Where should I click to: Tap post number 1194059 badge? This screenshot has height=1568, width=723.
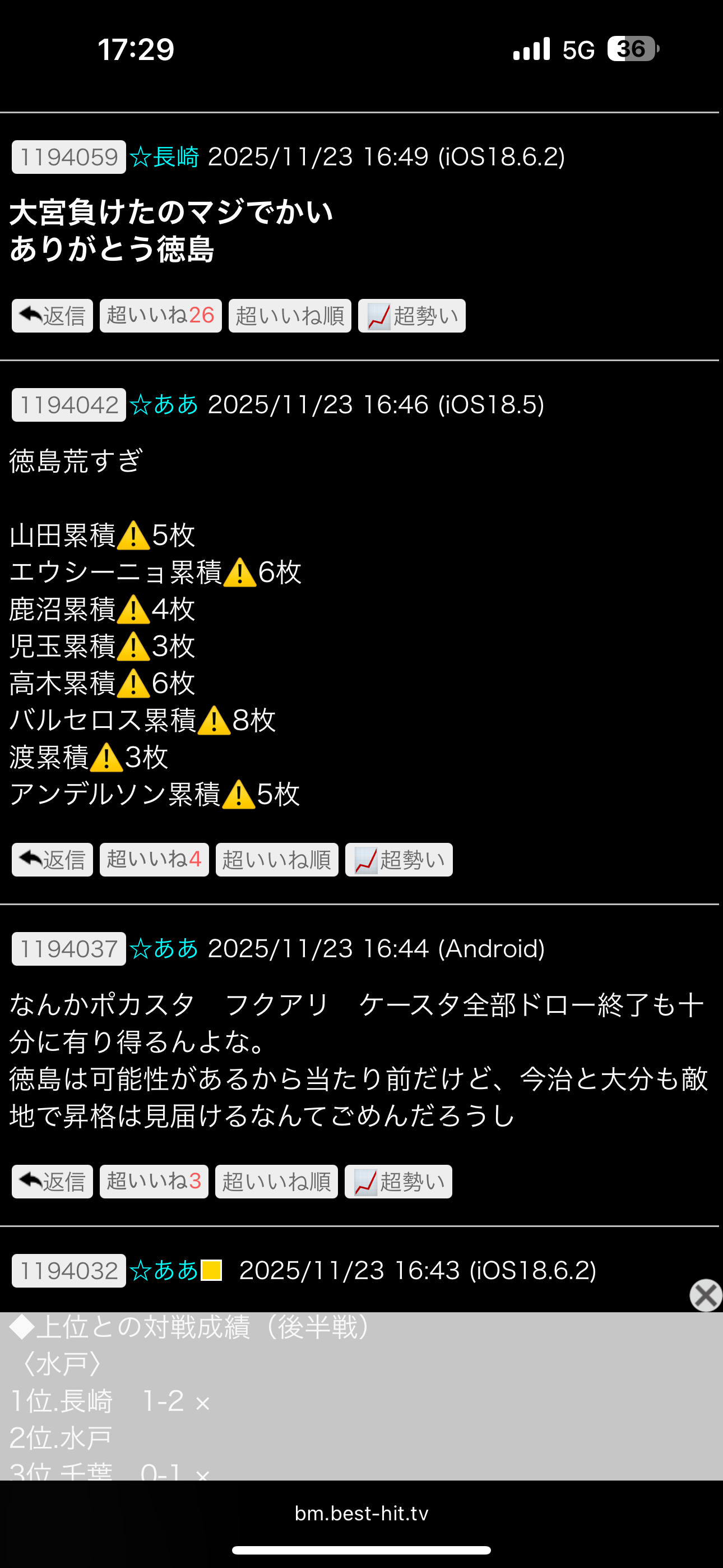(x=69, y=157)
